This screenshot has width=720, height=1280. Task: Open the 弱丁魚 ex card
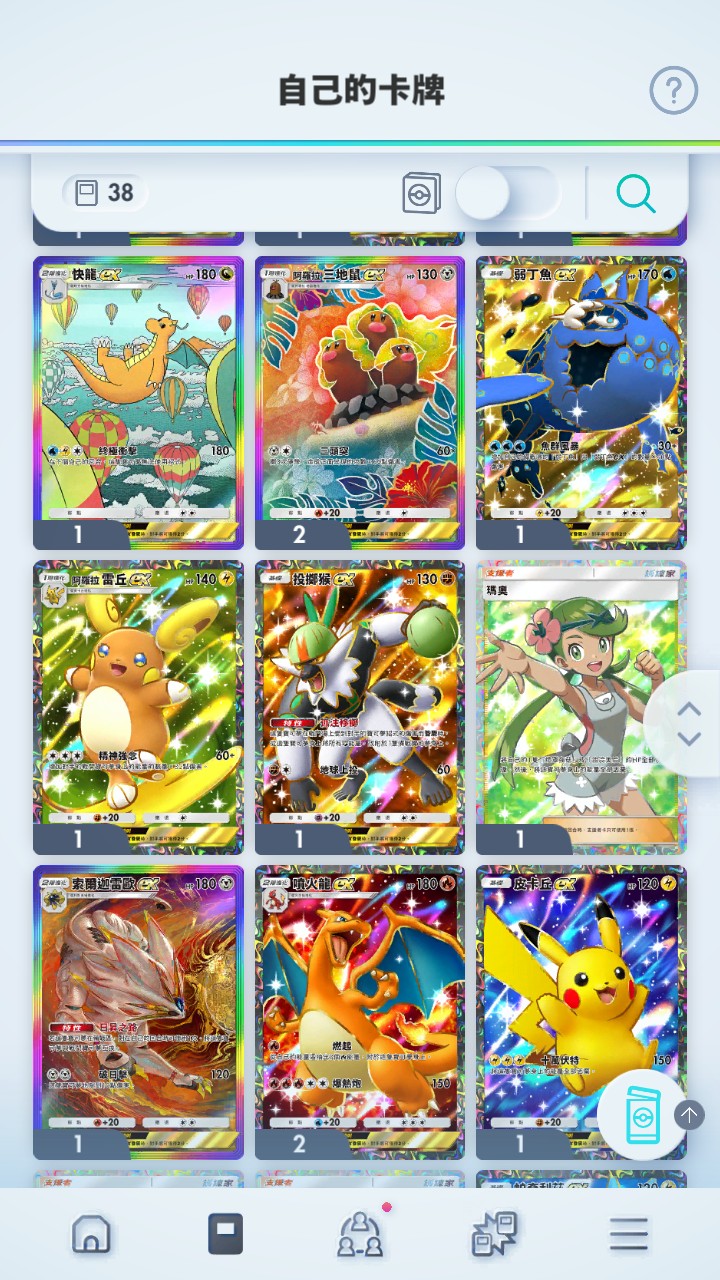click(581, 400)
